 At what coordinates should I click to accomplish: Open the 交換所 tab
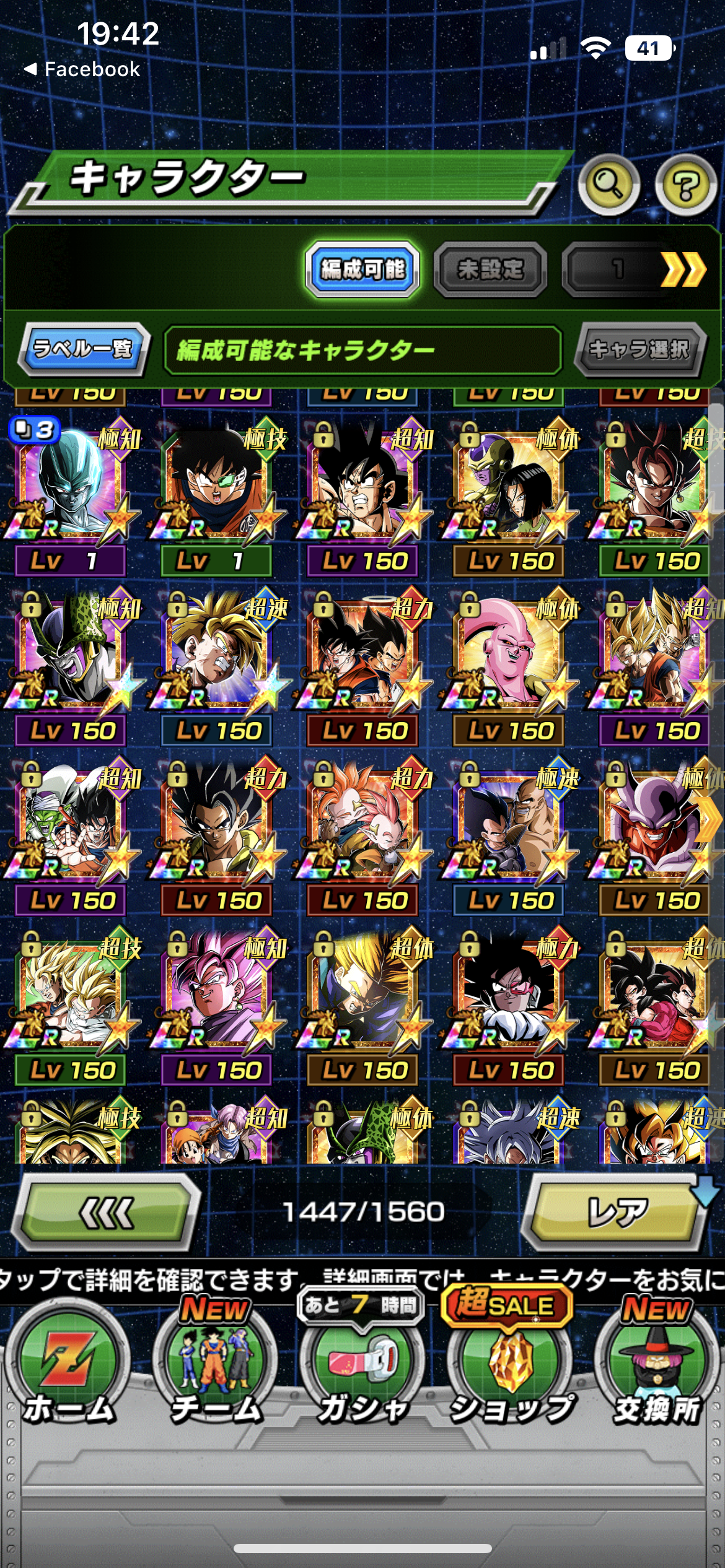657,1369
